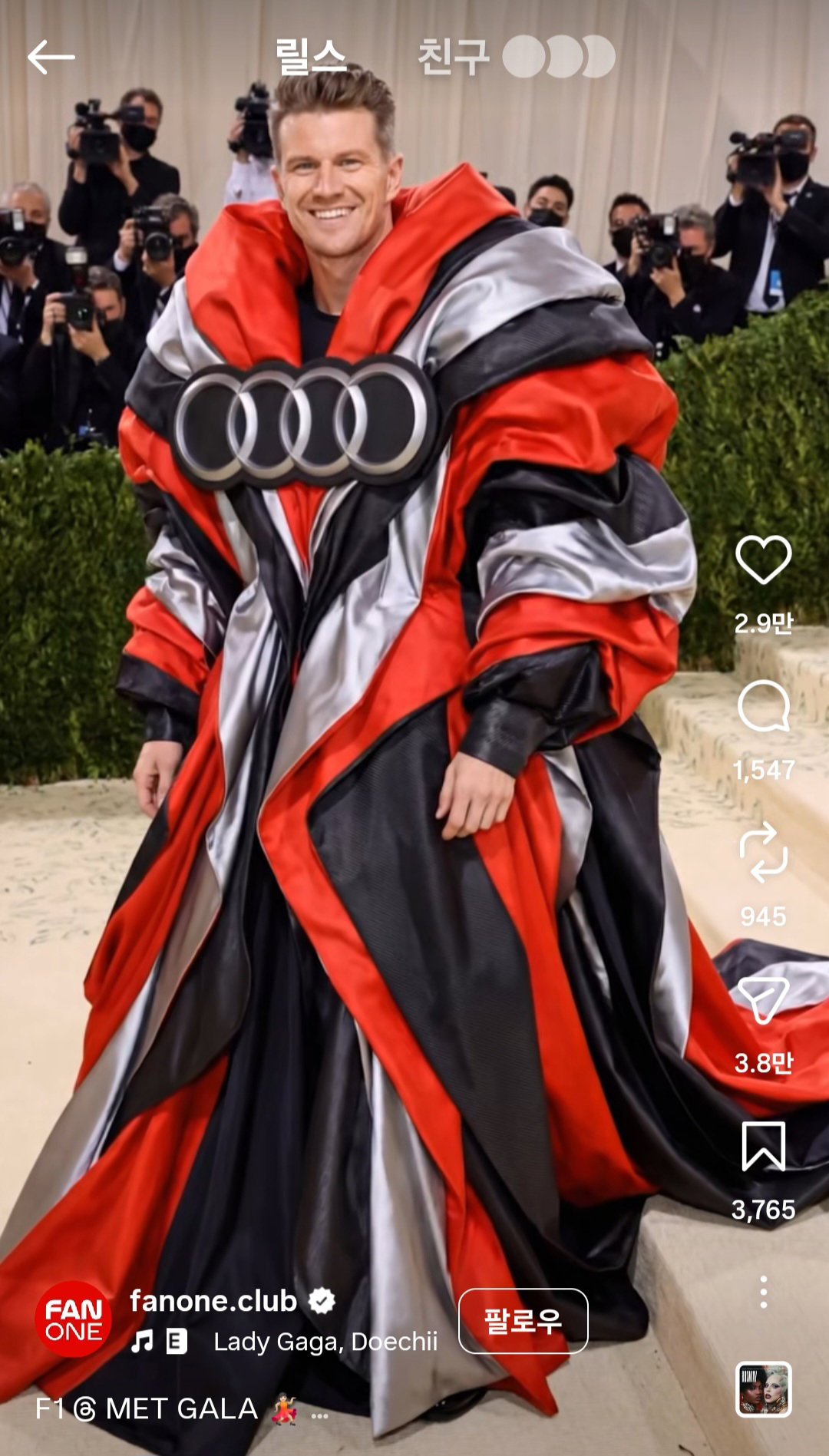Open Lady Gaga, Doechii audio link
The height and width of the screenshot is (1456, 829).
(x=325, y=1342)
